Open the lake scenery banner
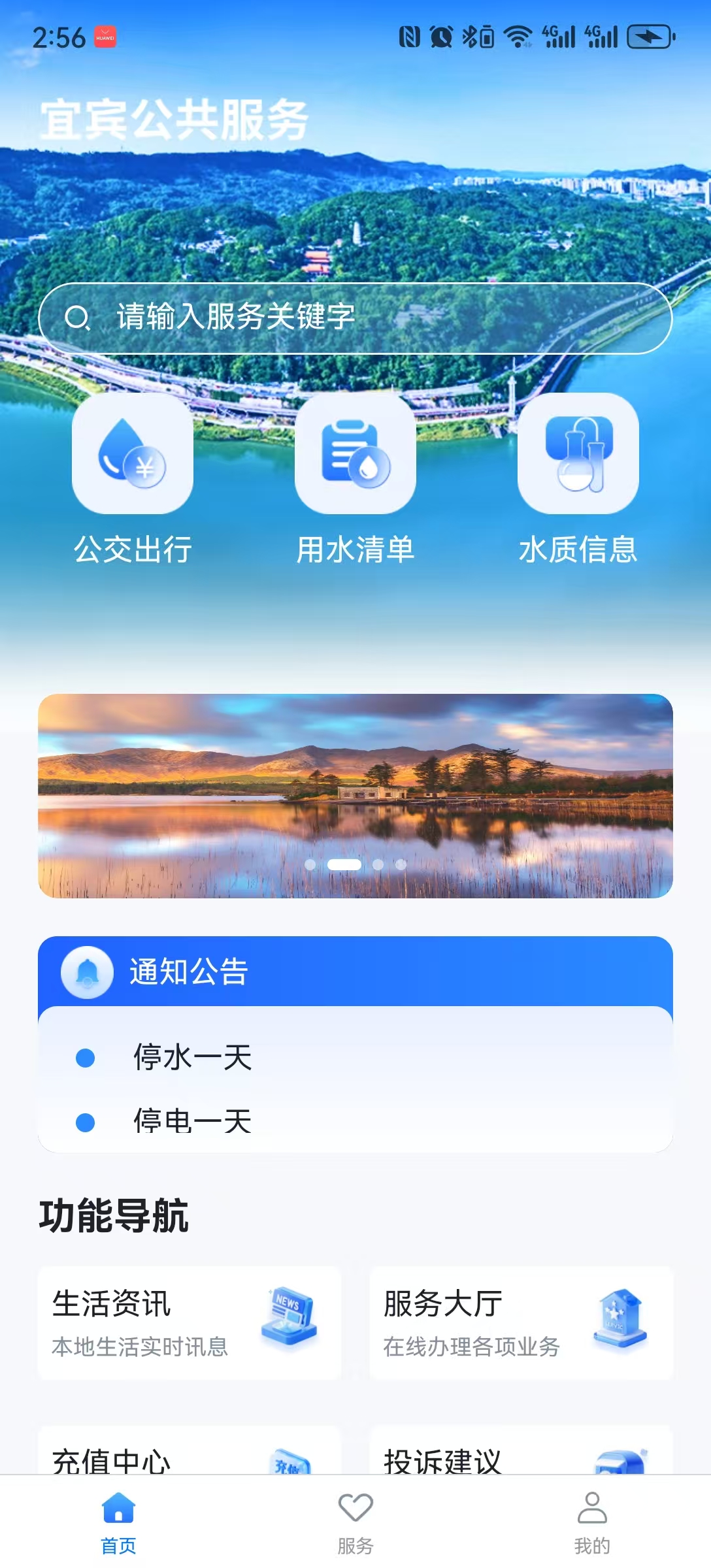The width and height of the screenshot is (711, 1568). point(355,795)
